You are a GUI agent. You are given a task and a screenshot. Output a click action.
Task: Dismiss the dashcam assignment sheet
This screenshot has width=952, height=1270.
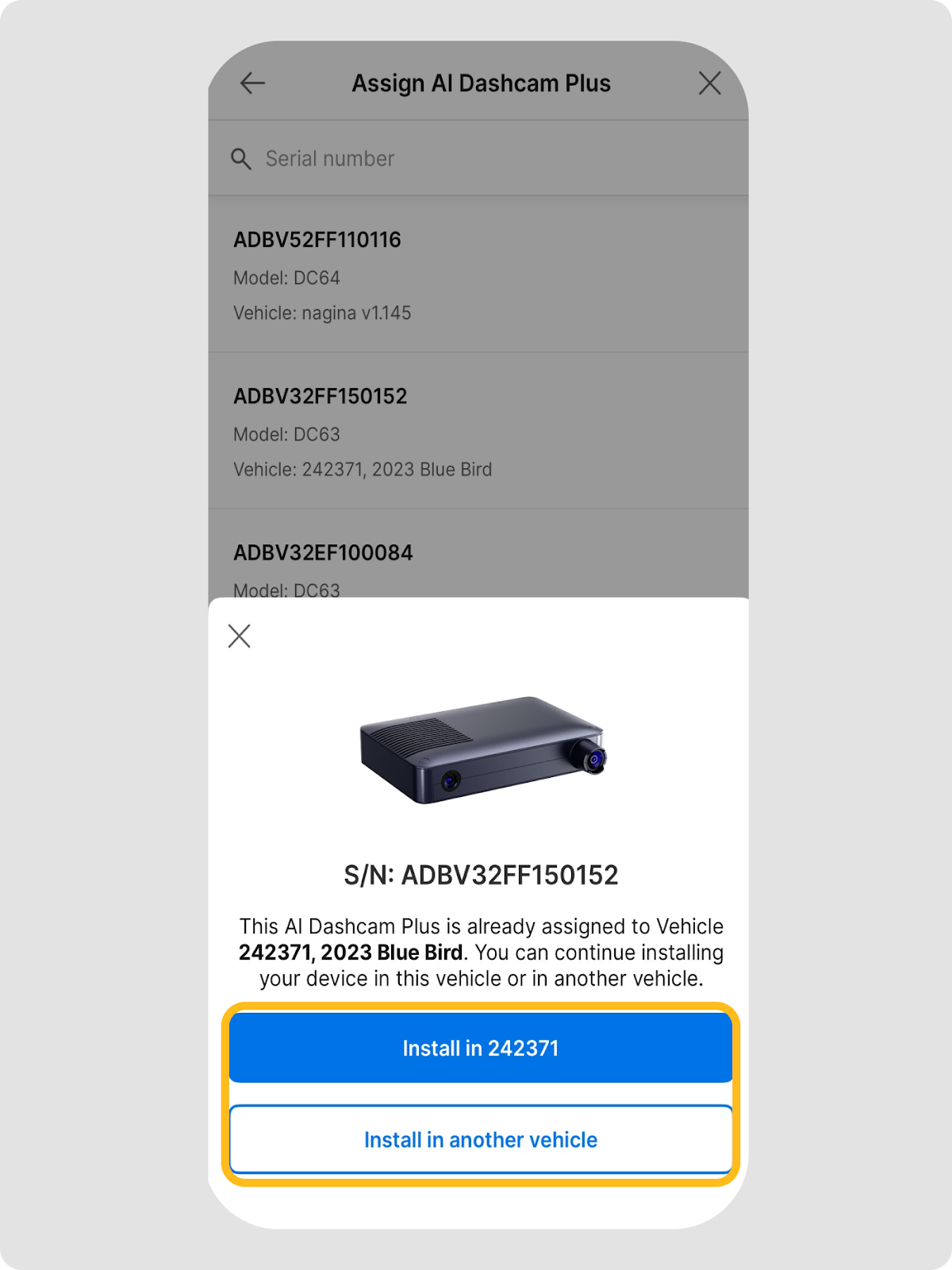[x=239, y=636]
